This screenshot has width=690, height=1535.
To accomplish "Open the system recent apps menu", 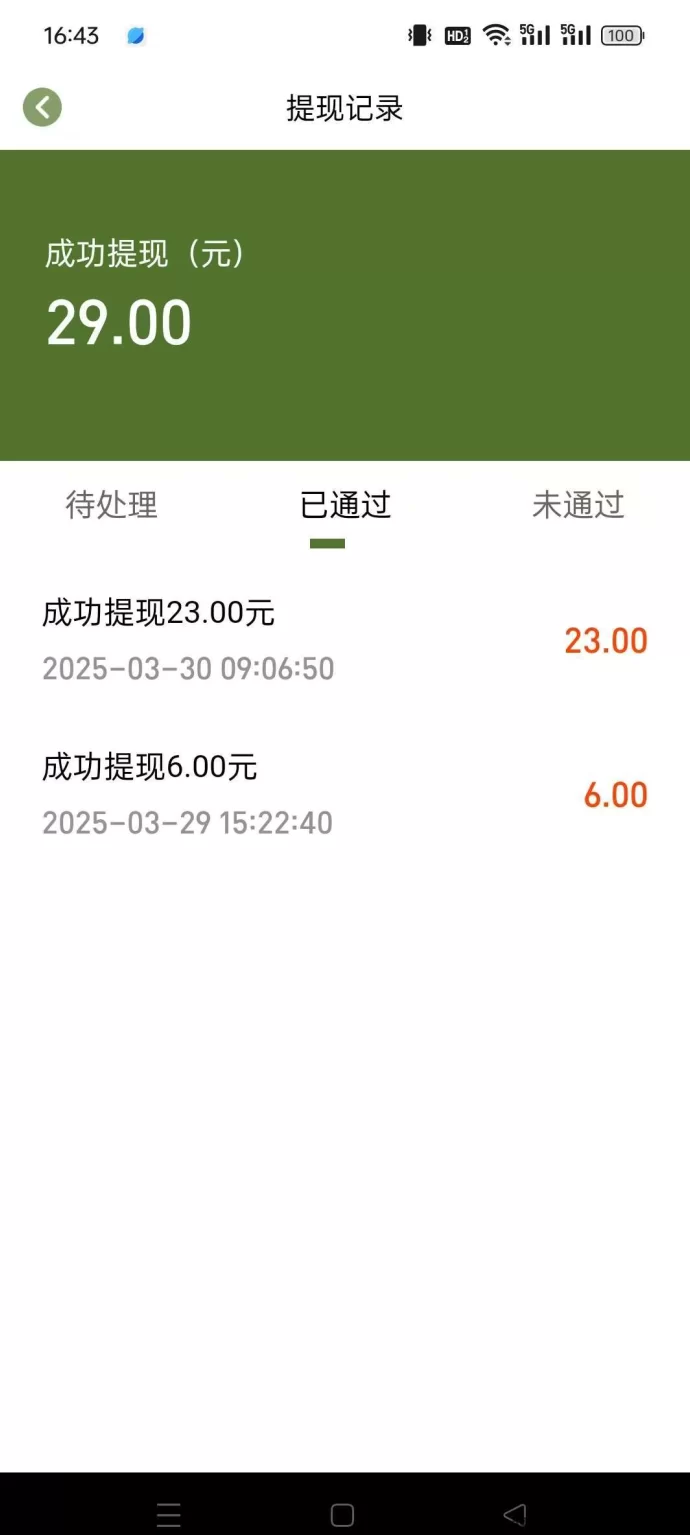I will (169, 1514).
